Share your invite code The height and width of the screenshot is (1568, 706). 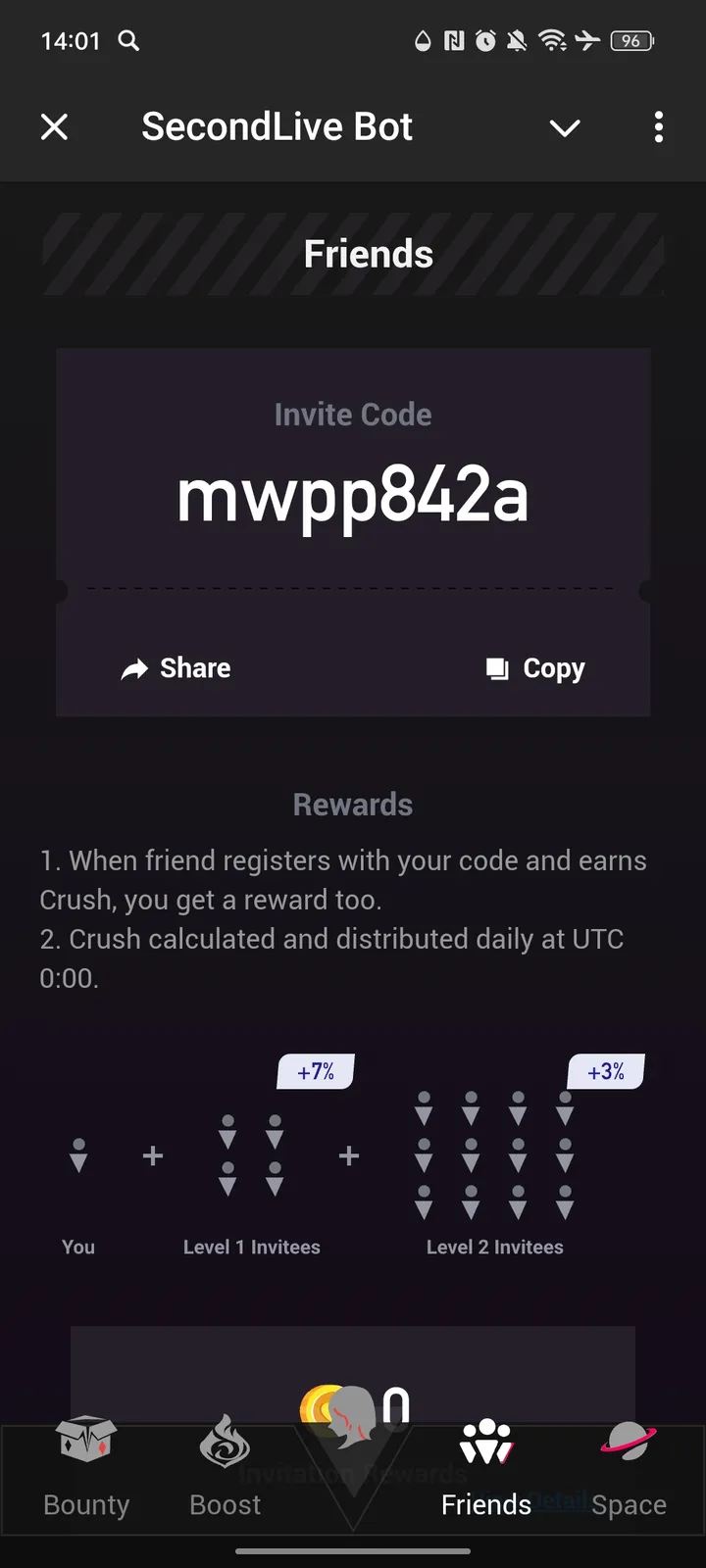click(176, 667)
